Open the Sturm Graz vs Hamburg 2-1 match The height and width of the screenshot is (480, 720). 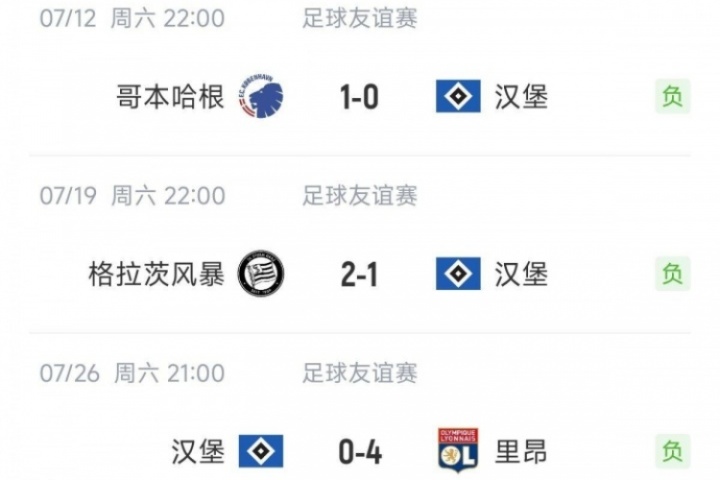pyautogui.click(x=359, y=274)
